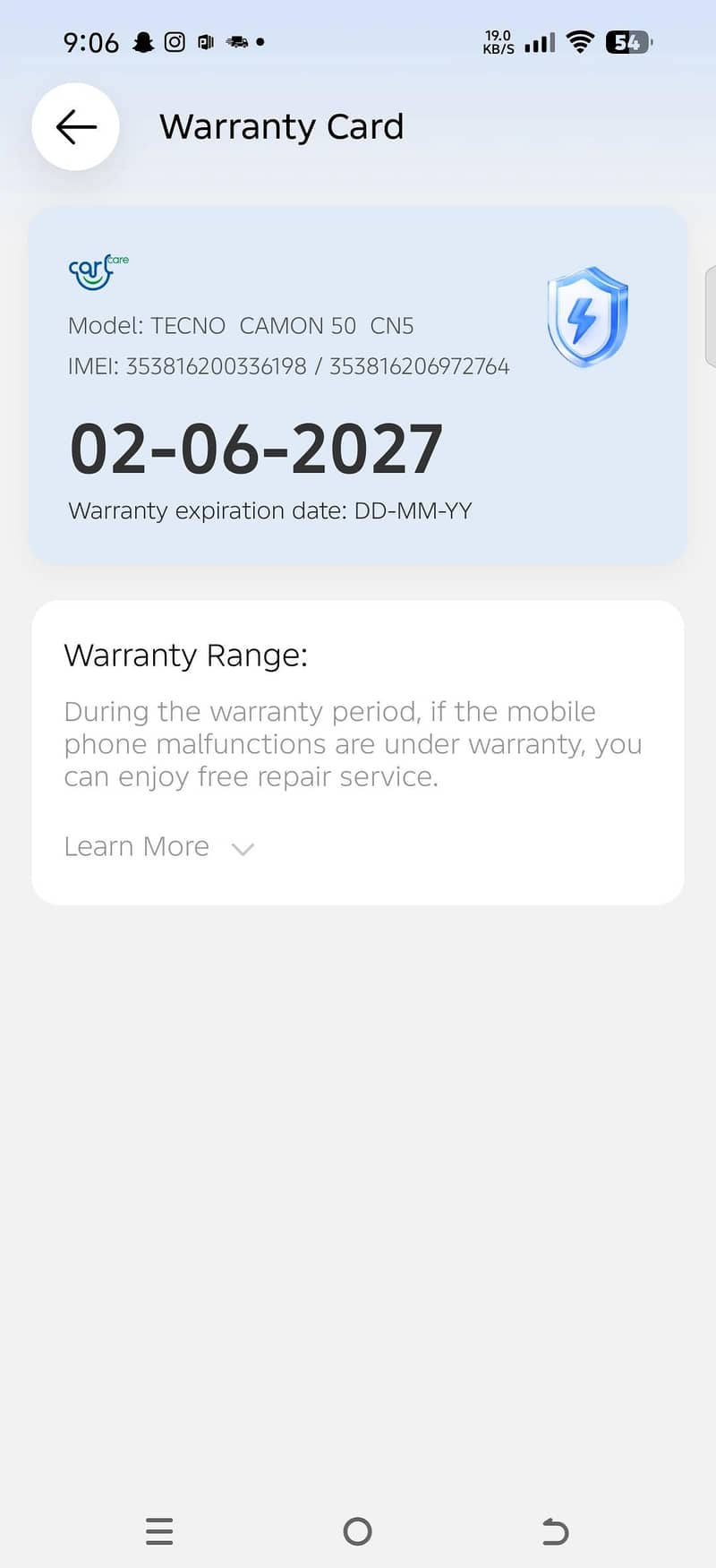Go back using the Warranty Card arrow
The image size is (716, 1568).
(x=76, y=127)
